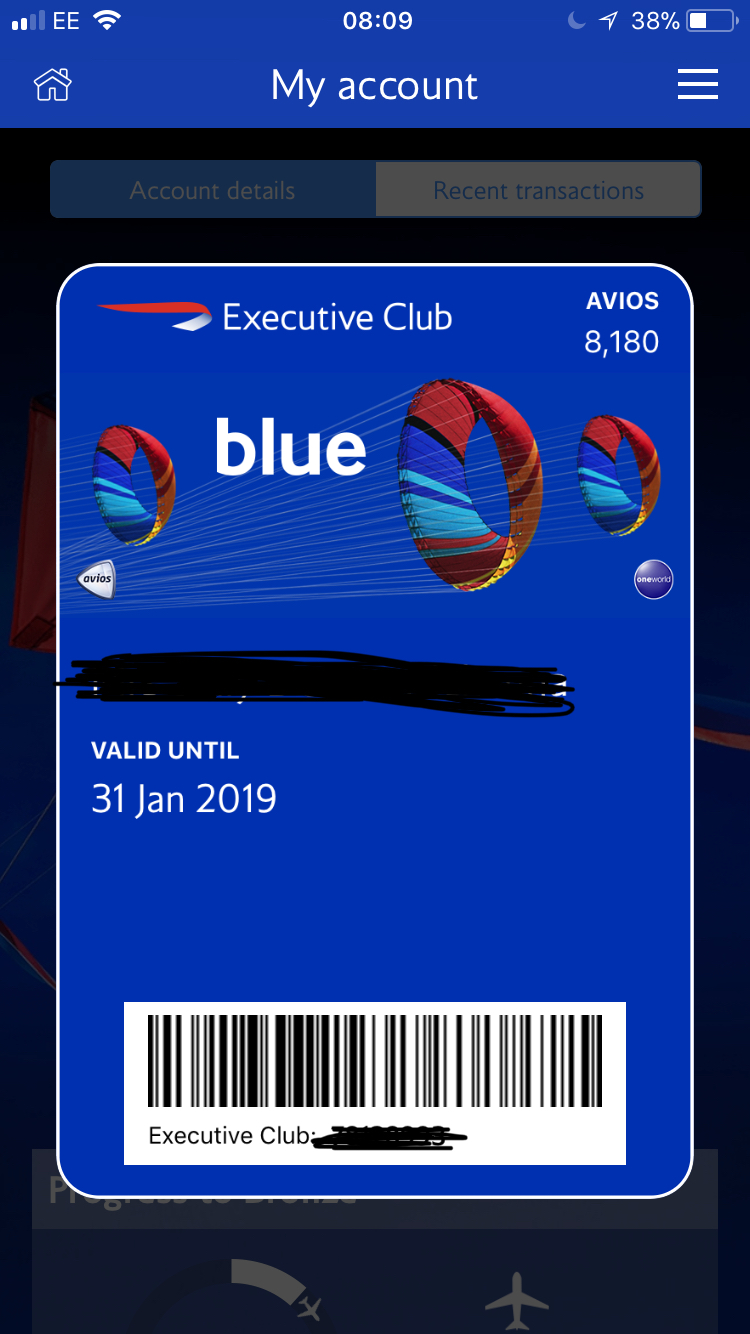Go to the home screen icon
This screenshot has height=1334, width=750.
52,85
